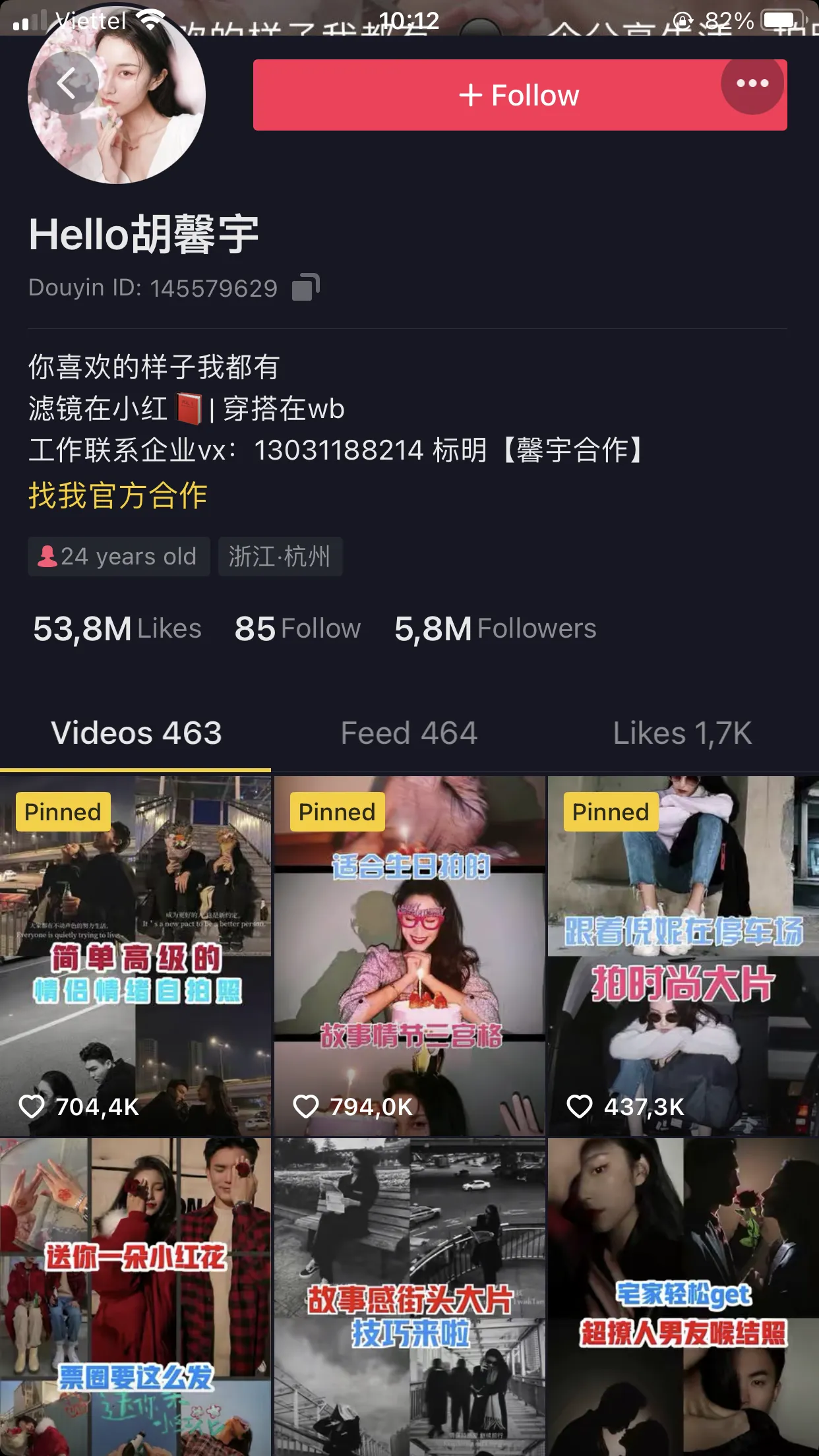Open the three-dot more options menu

click(x=752, y=84)
